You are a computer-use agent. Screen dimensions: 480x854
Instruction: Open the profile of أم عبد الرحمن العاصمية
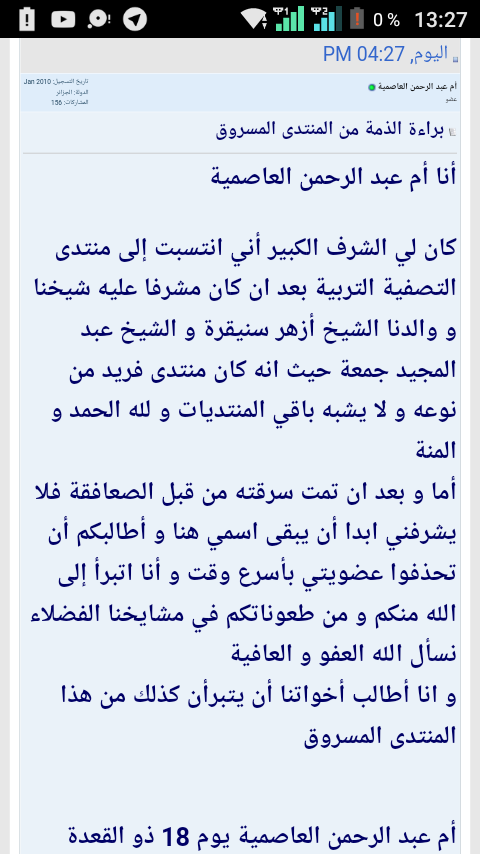(417, 87)
